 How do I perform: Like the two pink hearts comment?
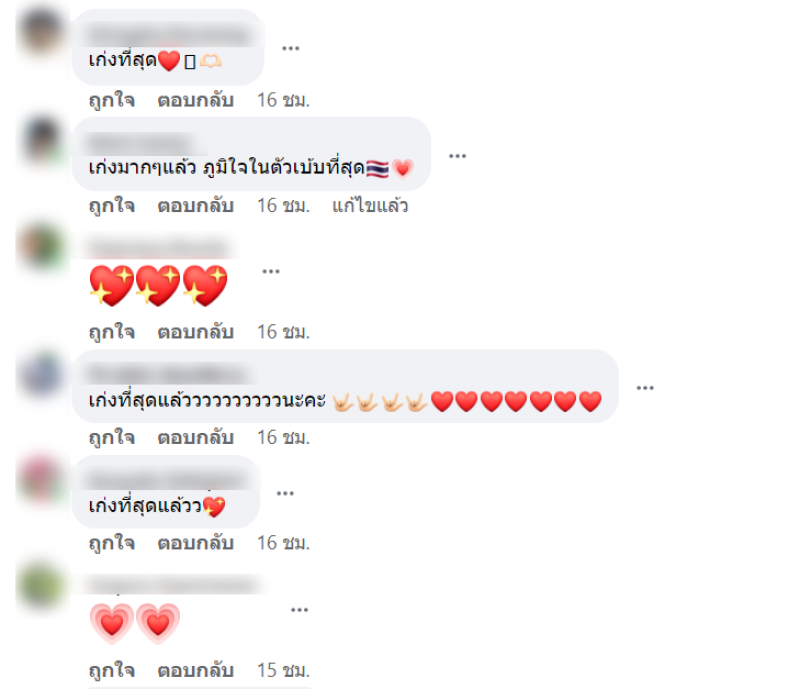pos(111,669)
